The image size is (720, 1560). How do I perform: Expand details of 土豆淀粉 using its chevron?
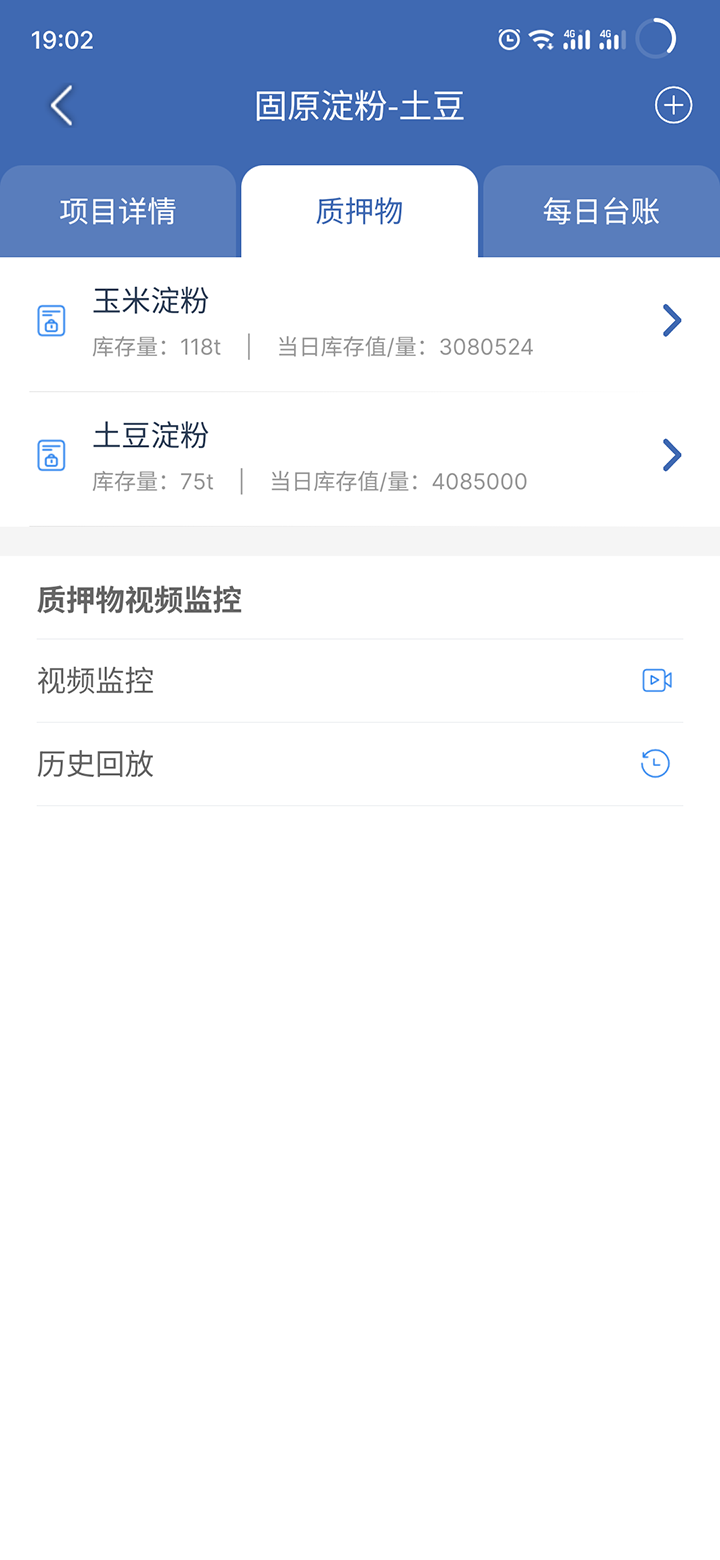point(671,455)
